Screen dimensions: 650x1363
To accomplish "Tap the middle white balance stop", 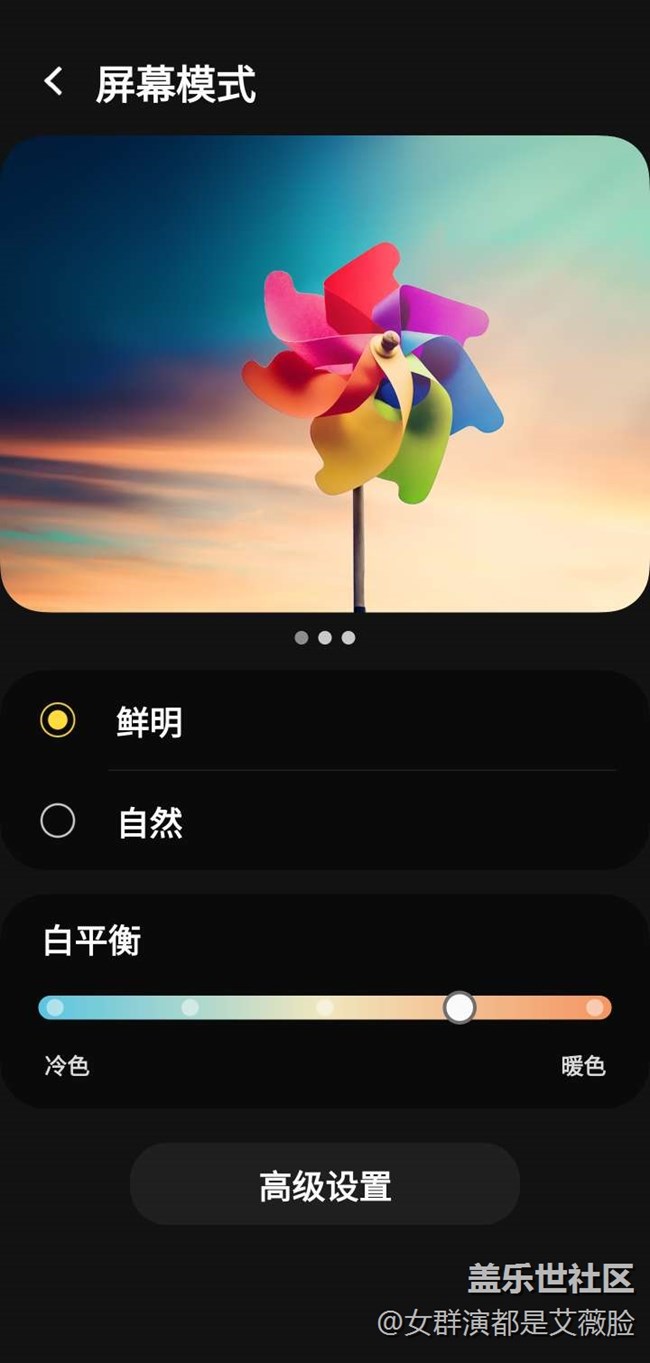I will 325,1007.
